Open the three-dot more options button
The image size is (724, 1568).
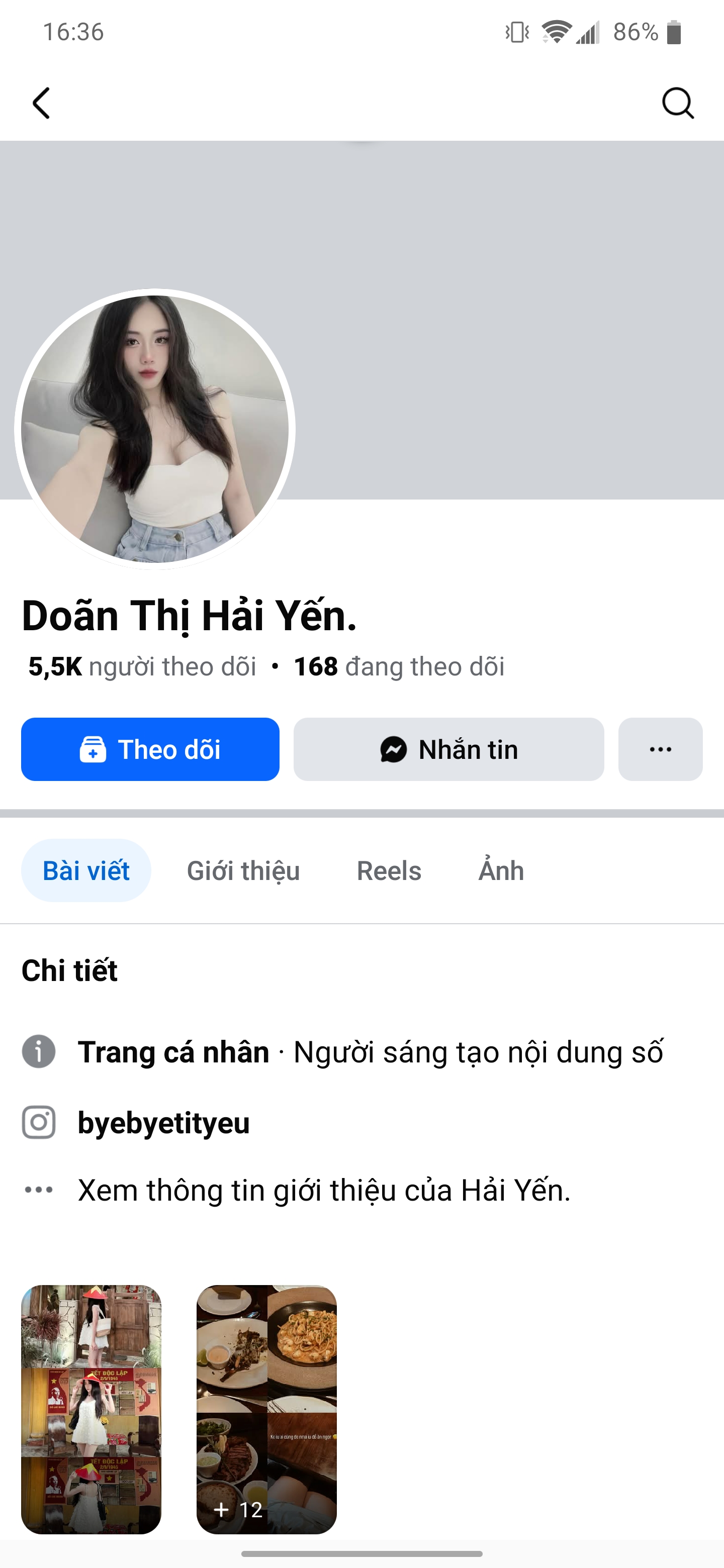click(660, 749)
